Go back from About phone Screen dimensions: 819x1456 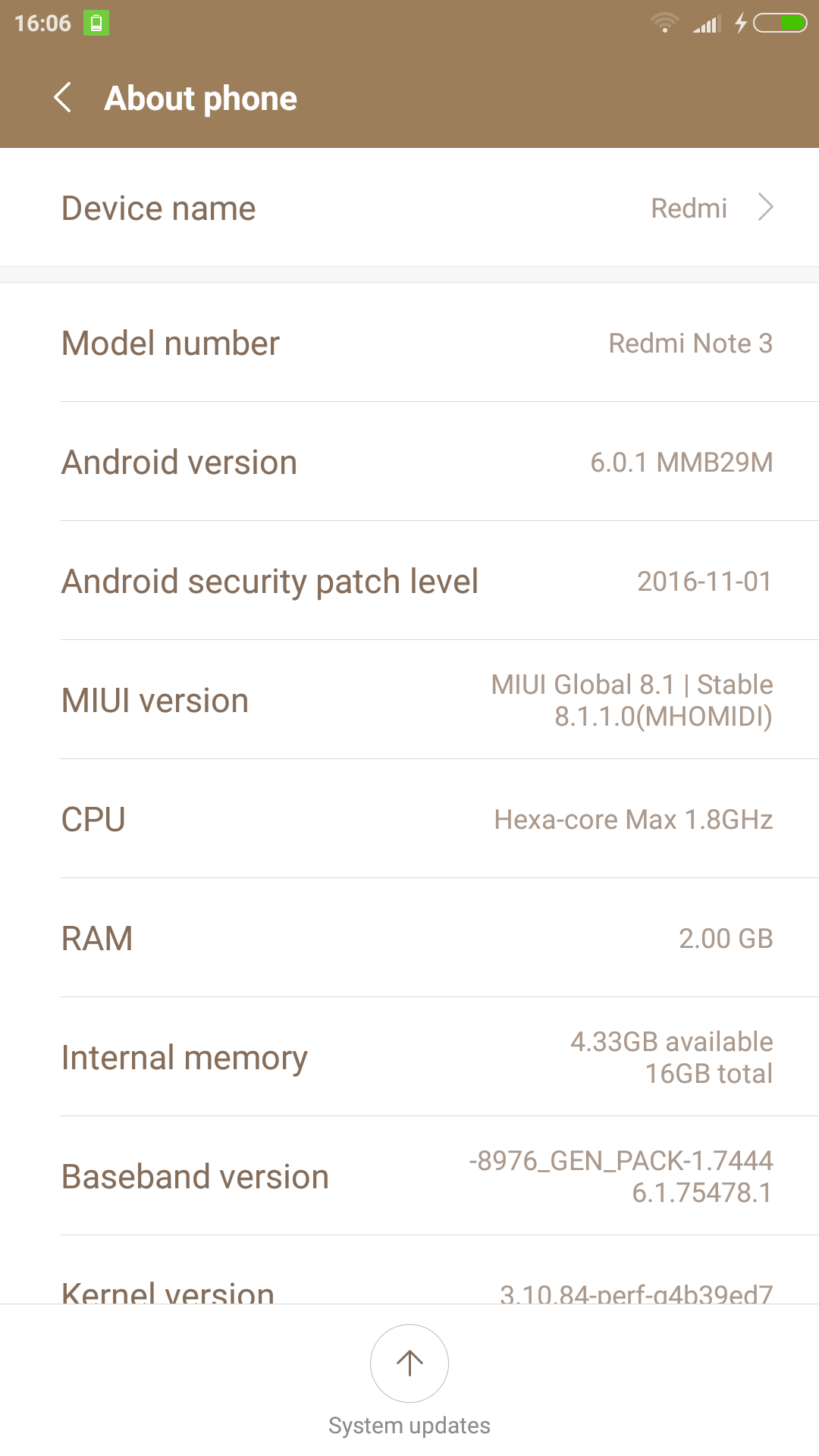click(63, 98)
